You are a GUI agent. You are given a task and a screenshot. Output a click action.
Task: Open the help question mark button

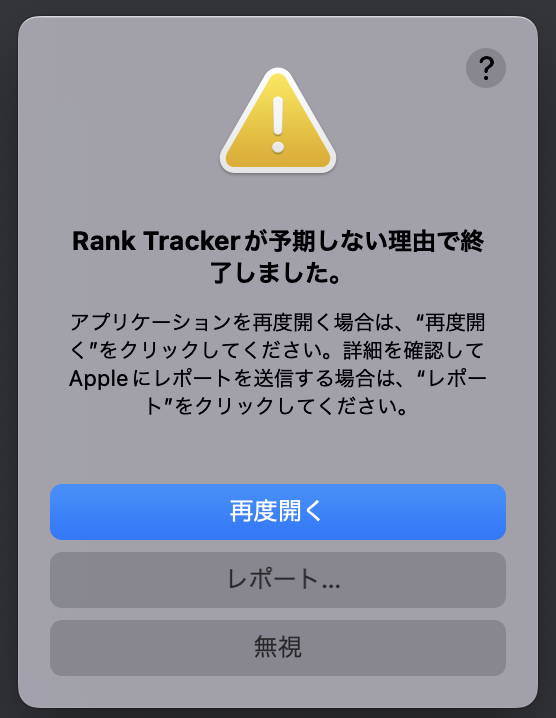click(x=486, y=68)
